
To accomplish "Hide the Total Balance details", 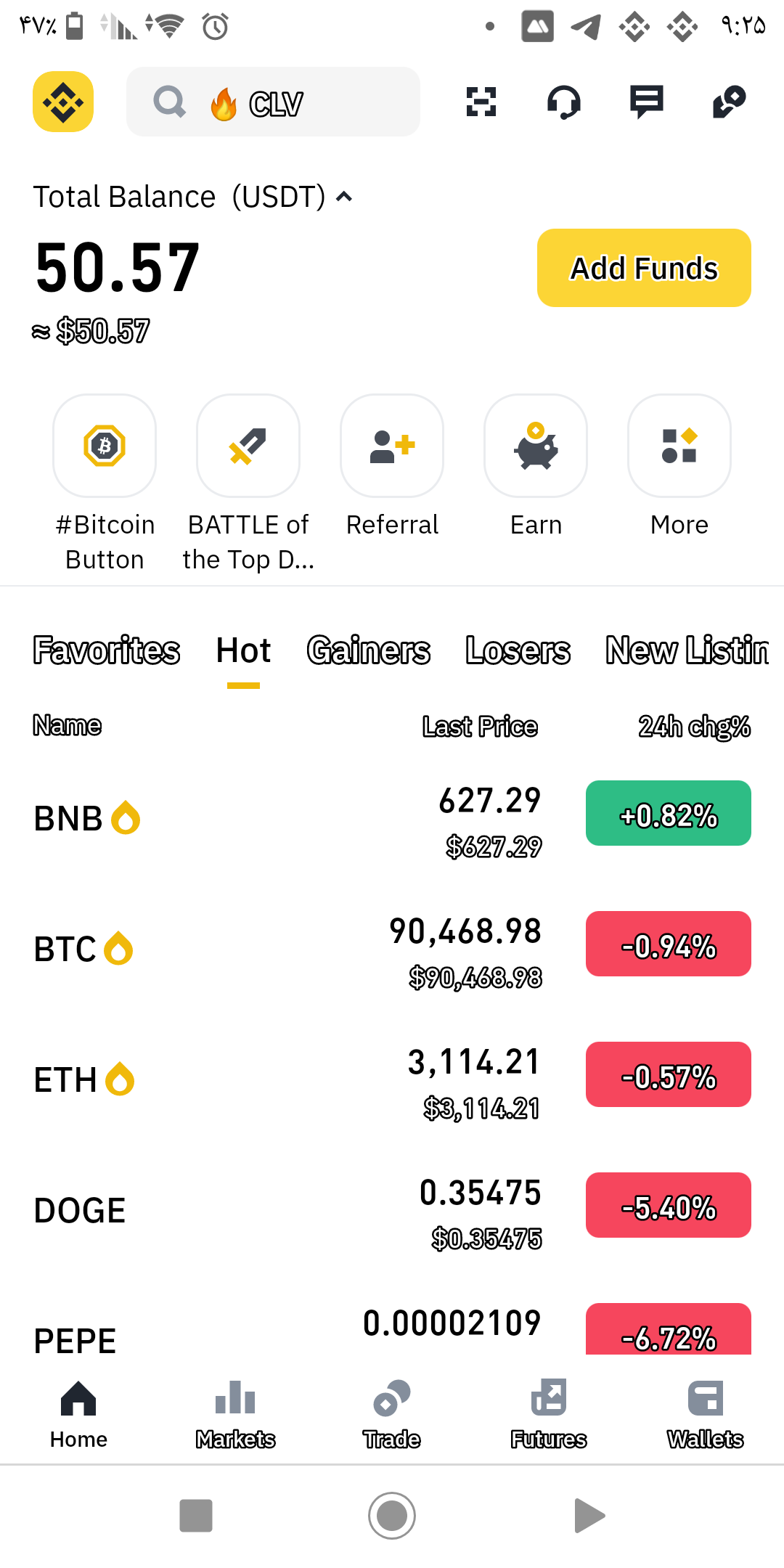I will pos(345,197).
